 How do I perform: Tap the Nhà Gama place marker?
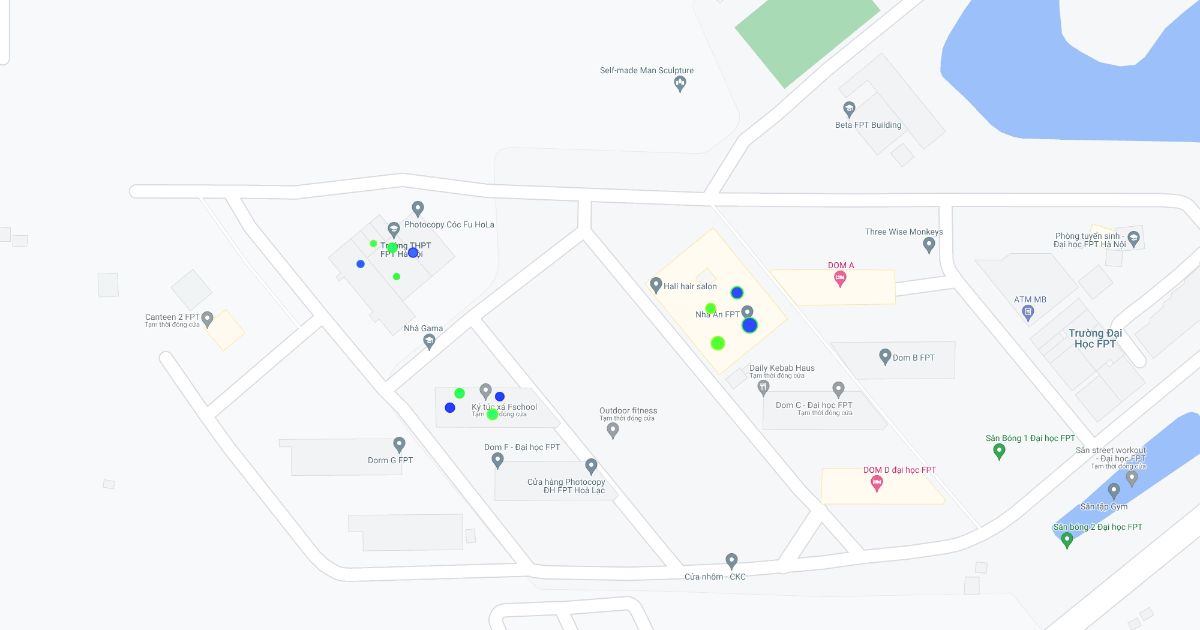tap(429, 341)
